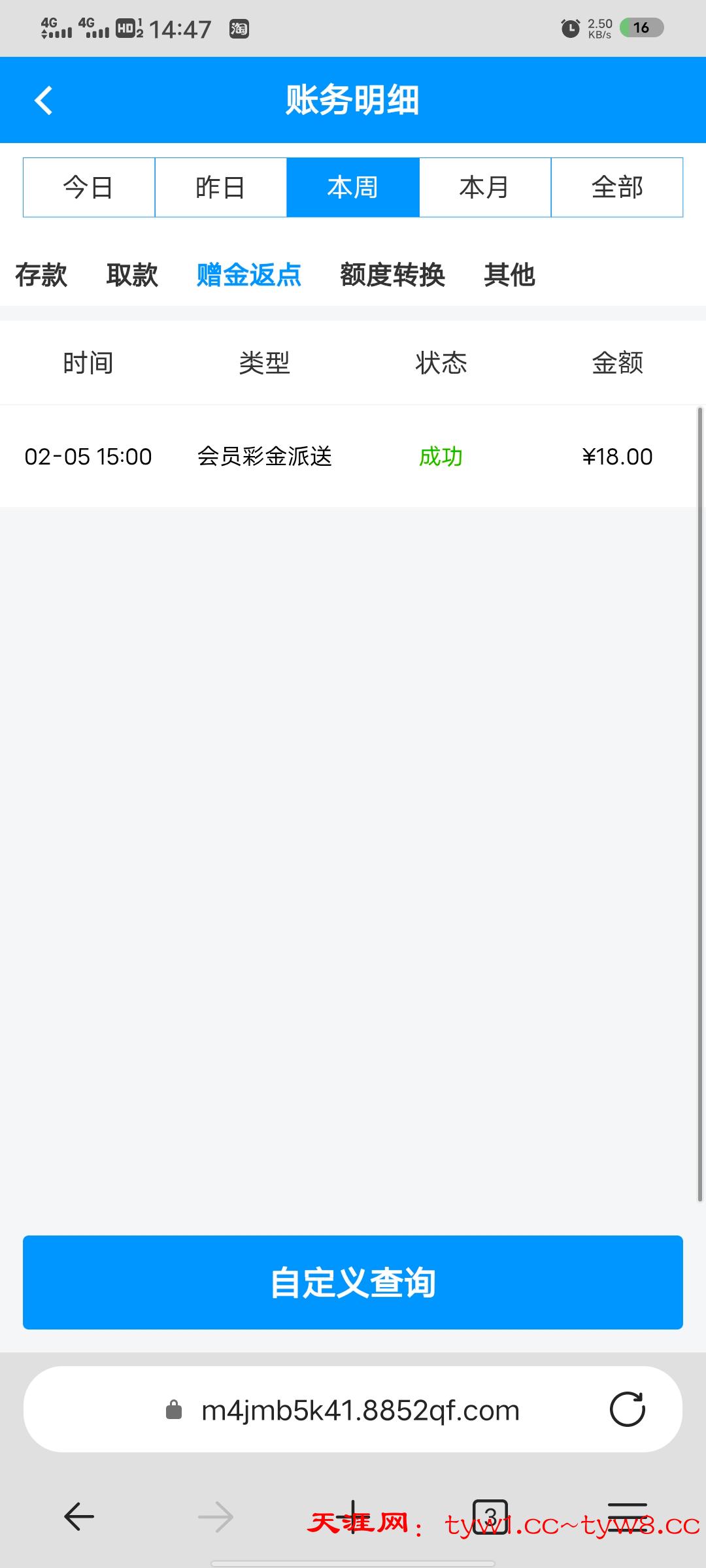
Task: Reload the page with refresh icon
Action: click(x=628, y=1409)
